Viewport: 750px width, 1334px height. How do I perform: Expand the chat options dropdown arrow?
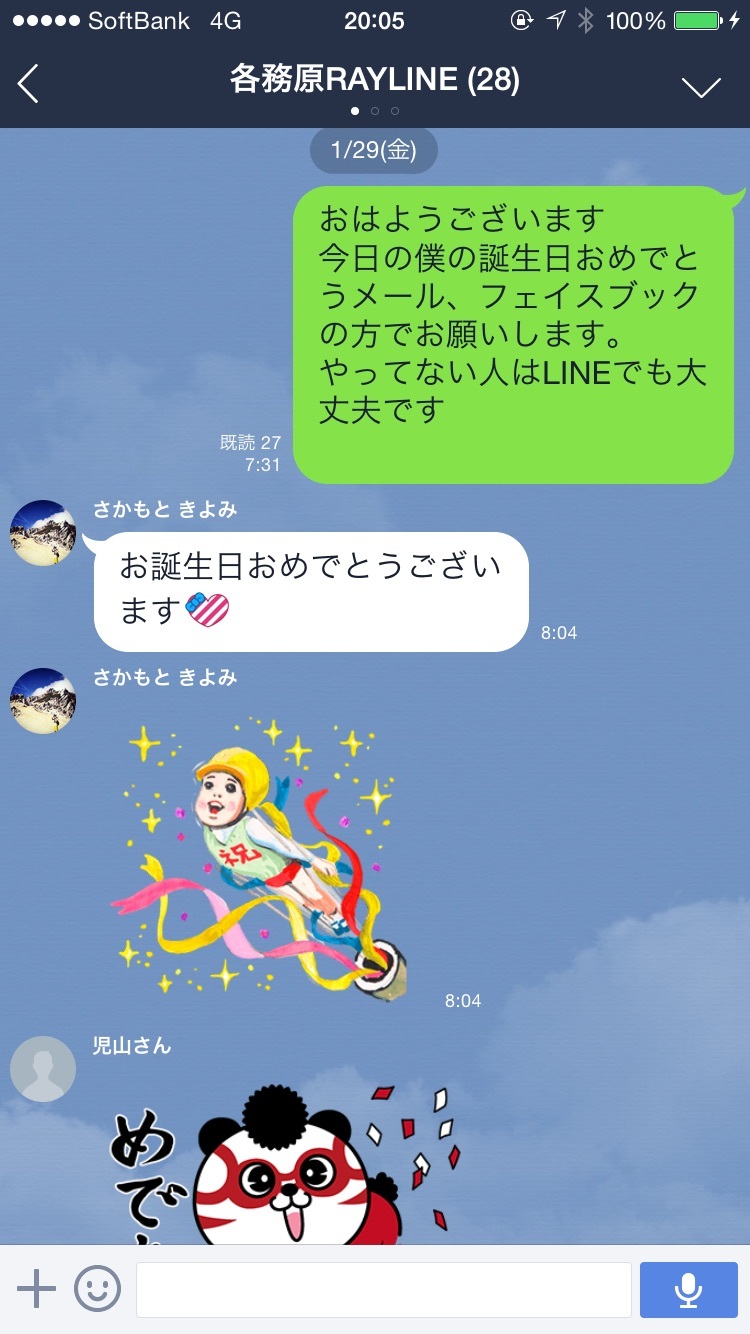click(x=701, y=87)
